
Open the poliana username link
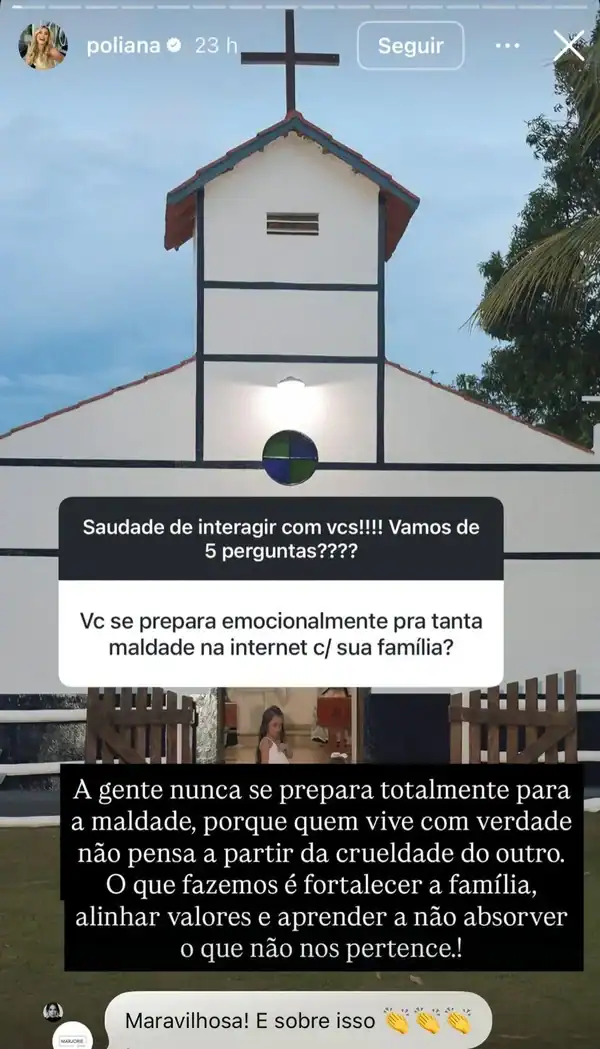pyautogui.click(x=124, y=46)
